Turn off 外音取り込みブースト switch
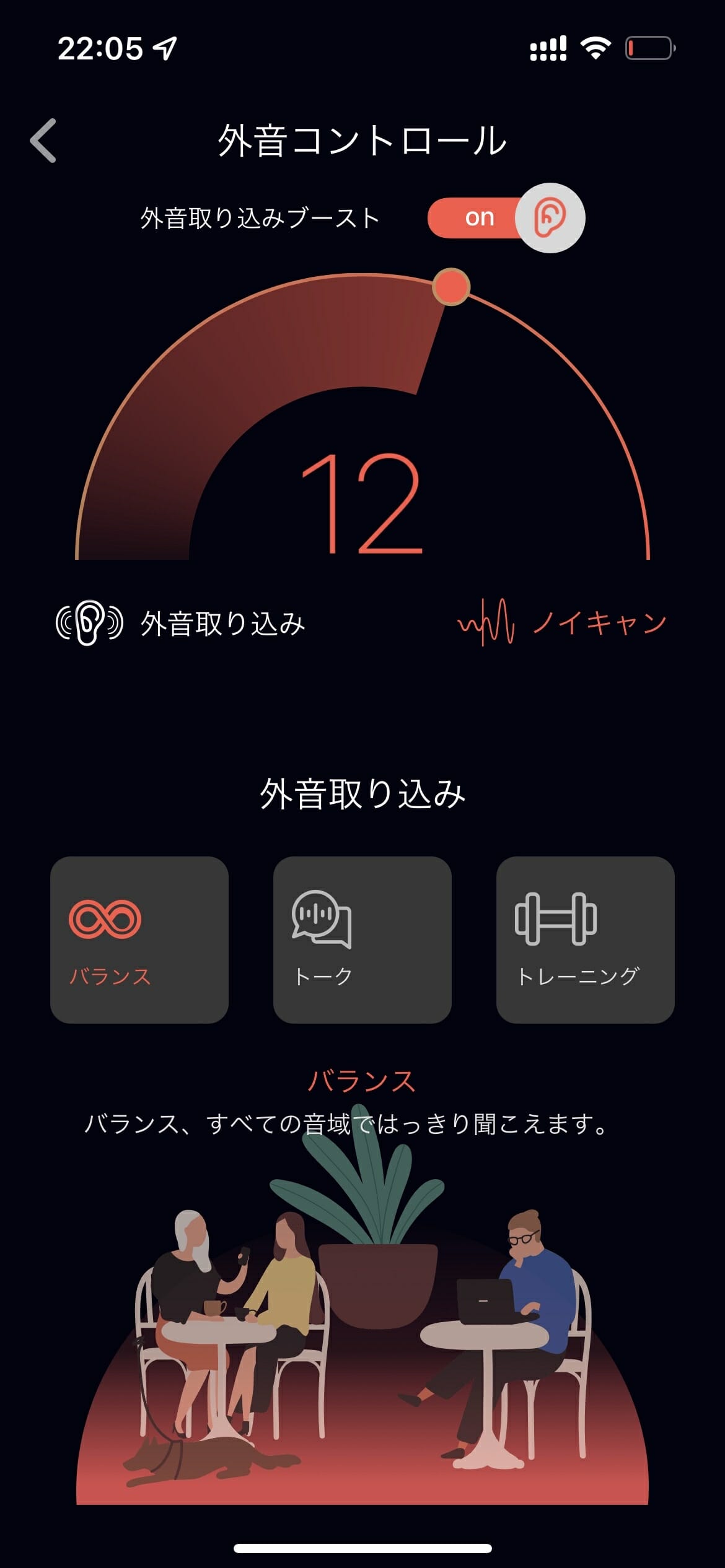 (x=506, y=217)
